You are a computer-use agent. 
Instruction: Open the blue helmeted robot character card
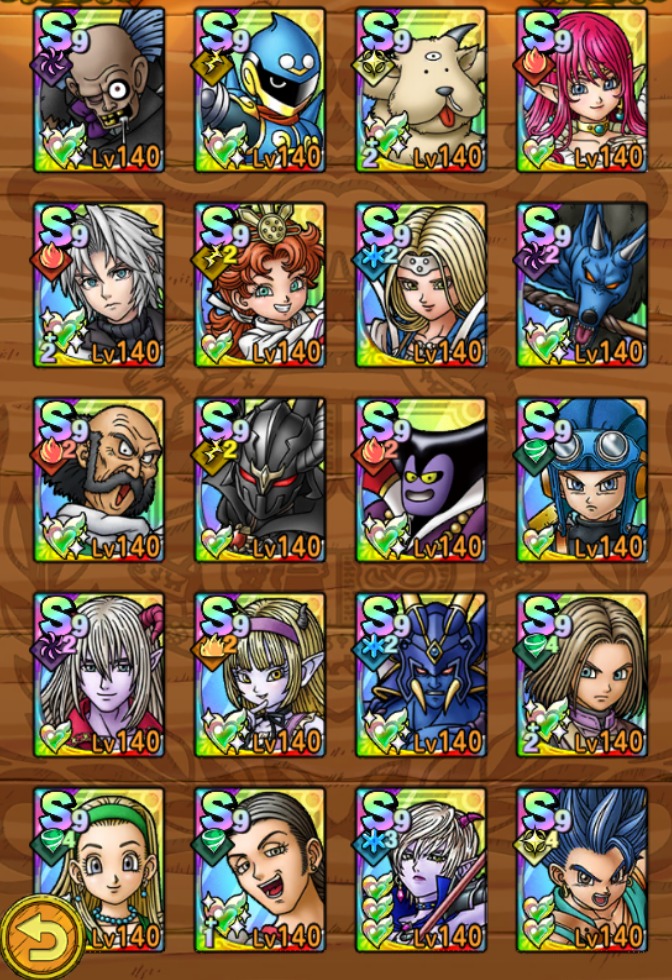[x=260, y=90]
